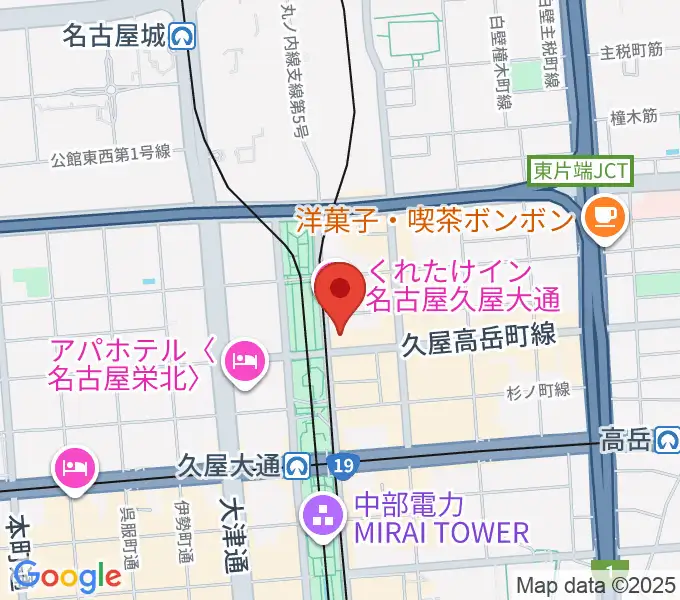Select the 名古屋城 station icon

click(182, 37)
